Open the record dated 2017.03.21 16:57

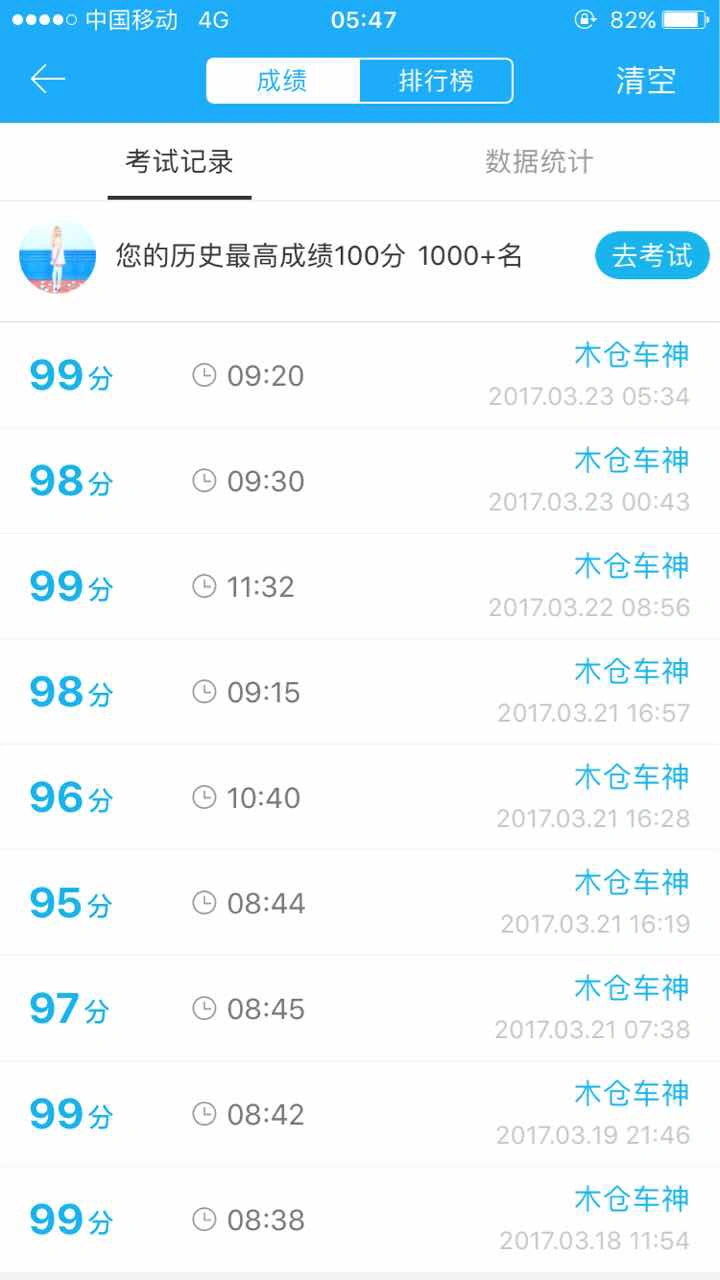click(x=360, y=692)
